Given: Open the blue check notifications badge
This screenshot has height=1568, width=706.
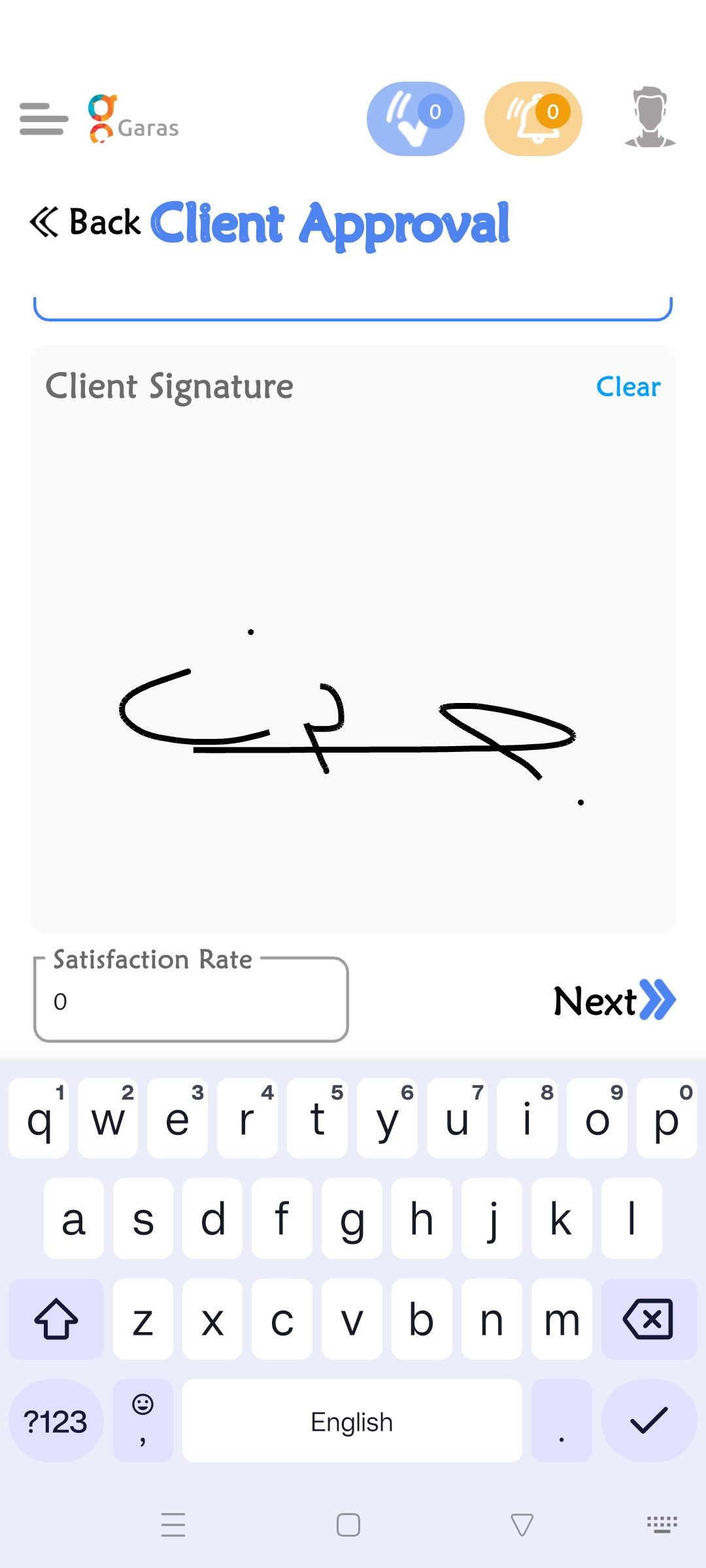Looking at the screenshot, I should (415, 119).
